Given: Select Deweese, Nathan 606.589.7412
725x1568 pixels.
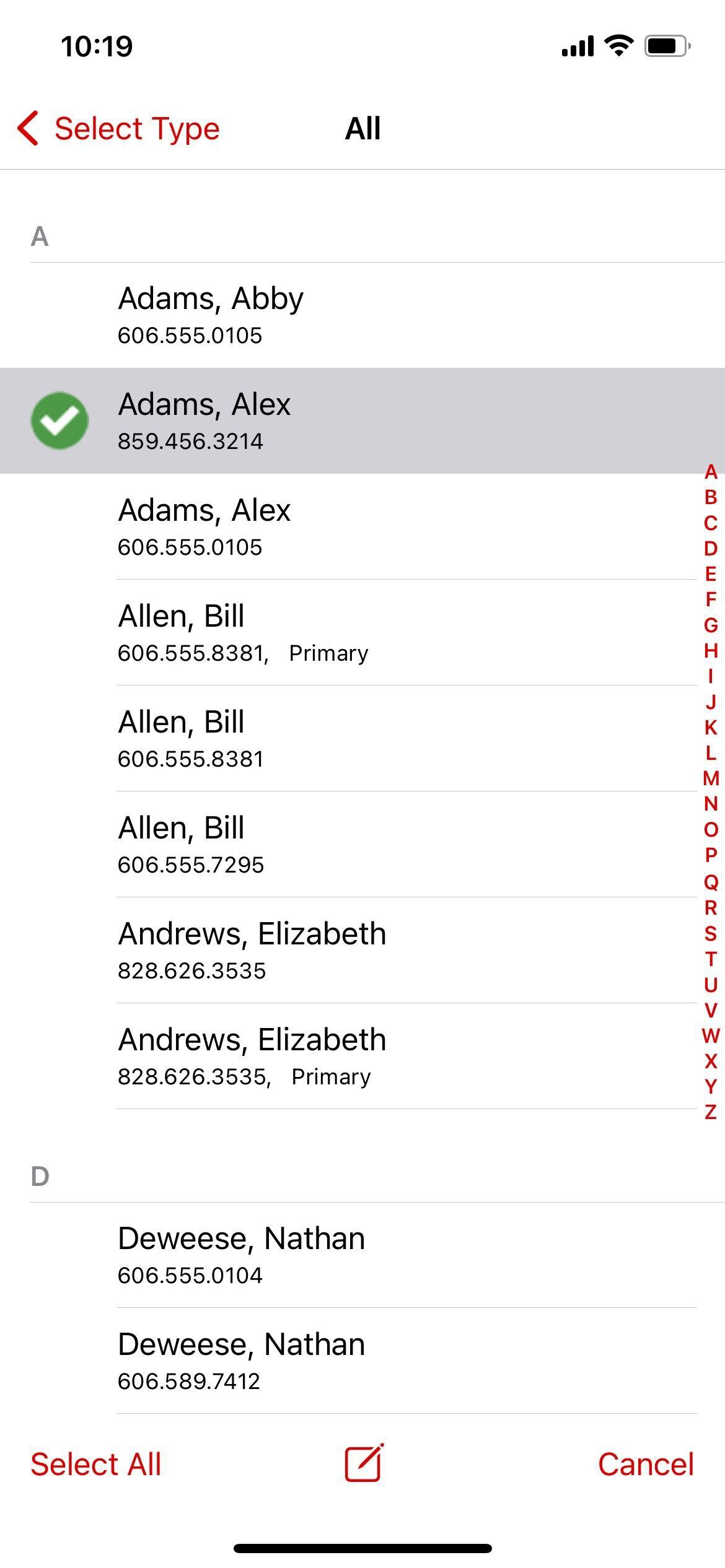Looking at the screenshot, I should [x=362, y=1361].
